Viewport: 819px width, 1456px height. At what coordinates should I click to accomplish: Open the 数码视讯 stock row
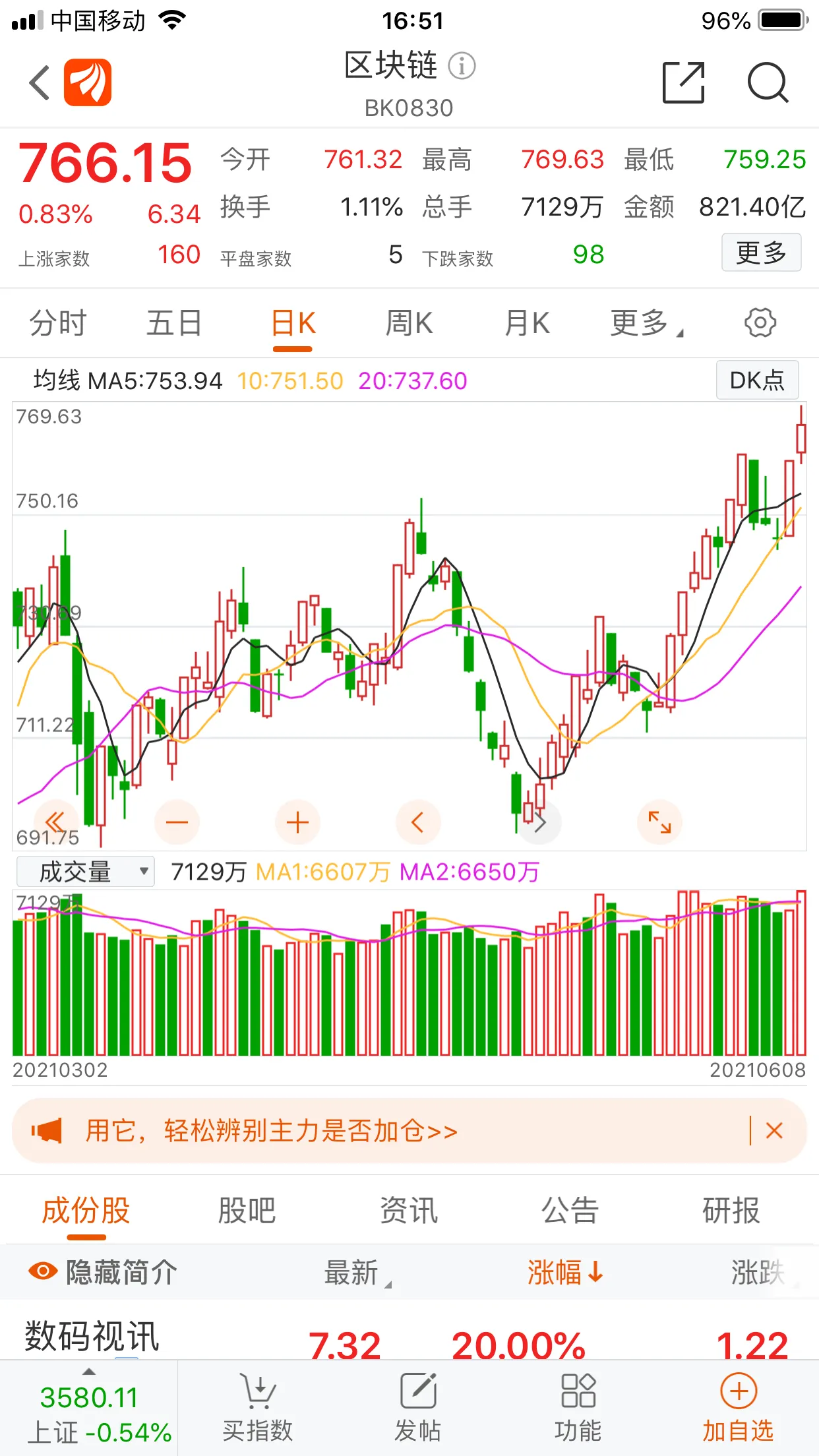pos(92,1336)
